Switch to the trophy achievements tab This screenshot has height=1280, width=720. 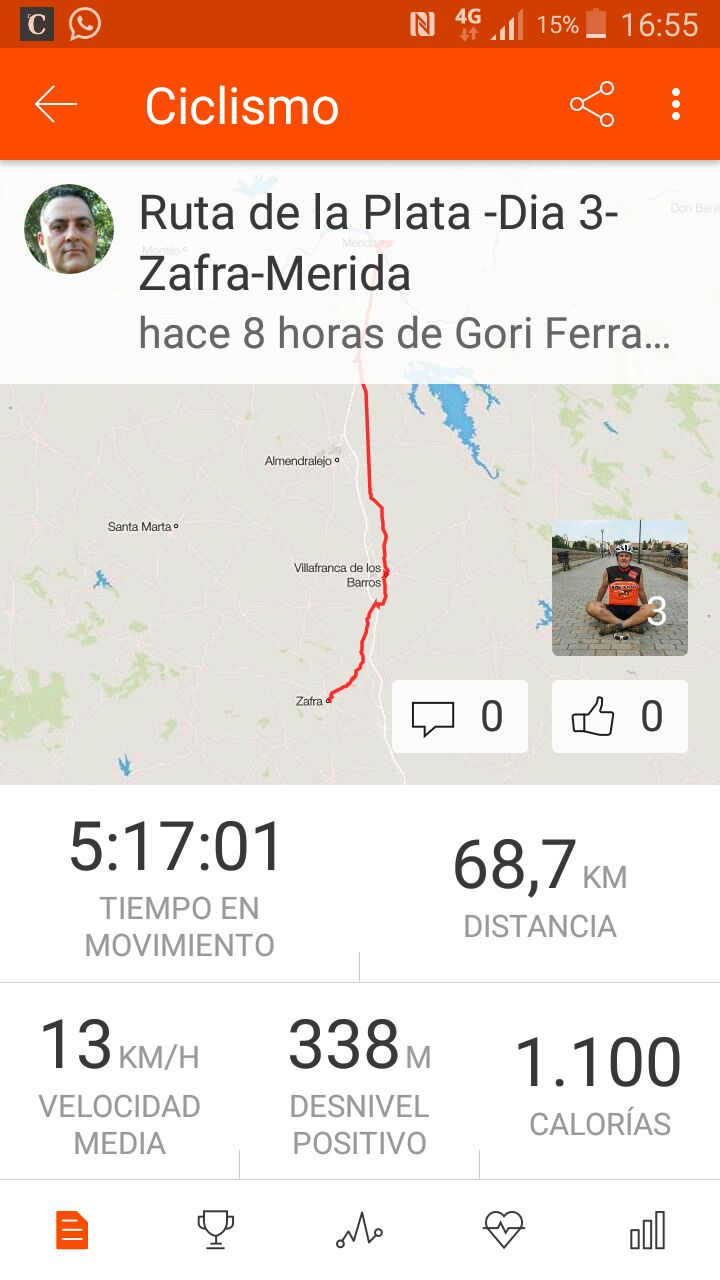coord(216,1229)
